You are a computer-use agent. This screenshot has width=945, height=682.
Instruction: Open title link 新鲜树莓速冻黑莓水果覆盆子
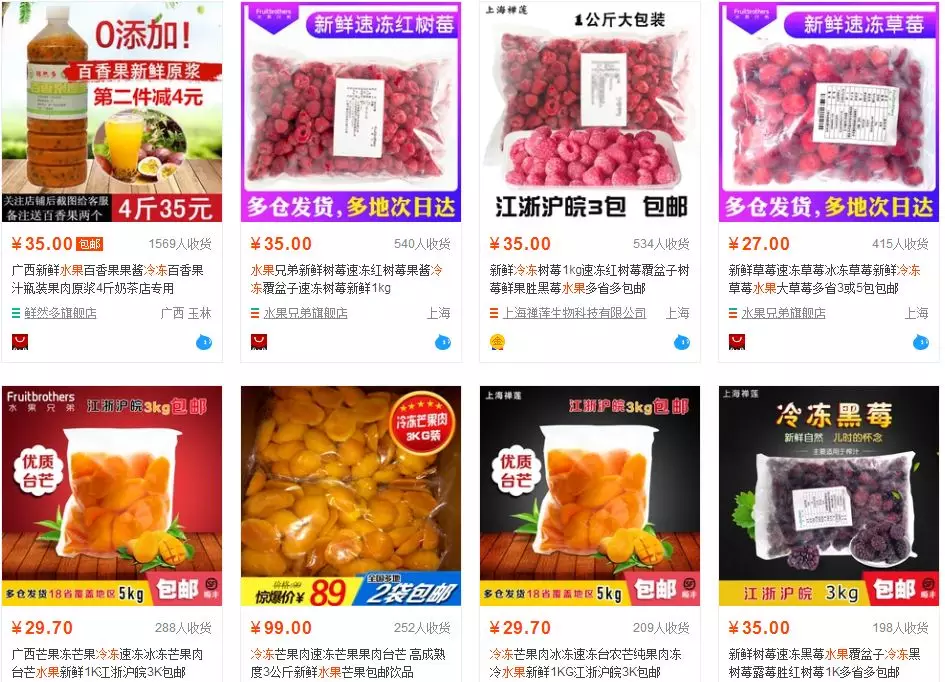coord(823,663)
